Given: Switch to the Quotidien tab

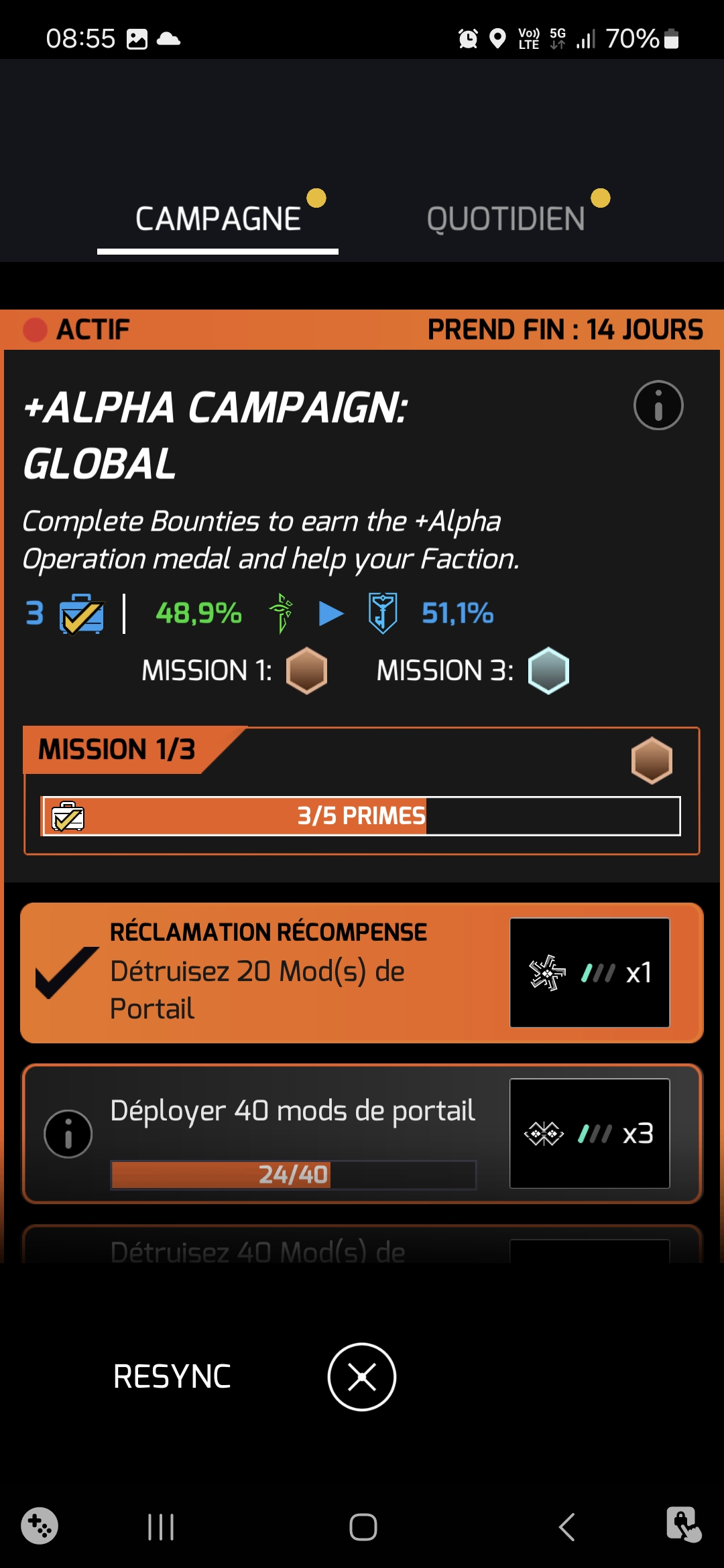Looking at the screenshot, I should [x=506, y=219].
